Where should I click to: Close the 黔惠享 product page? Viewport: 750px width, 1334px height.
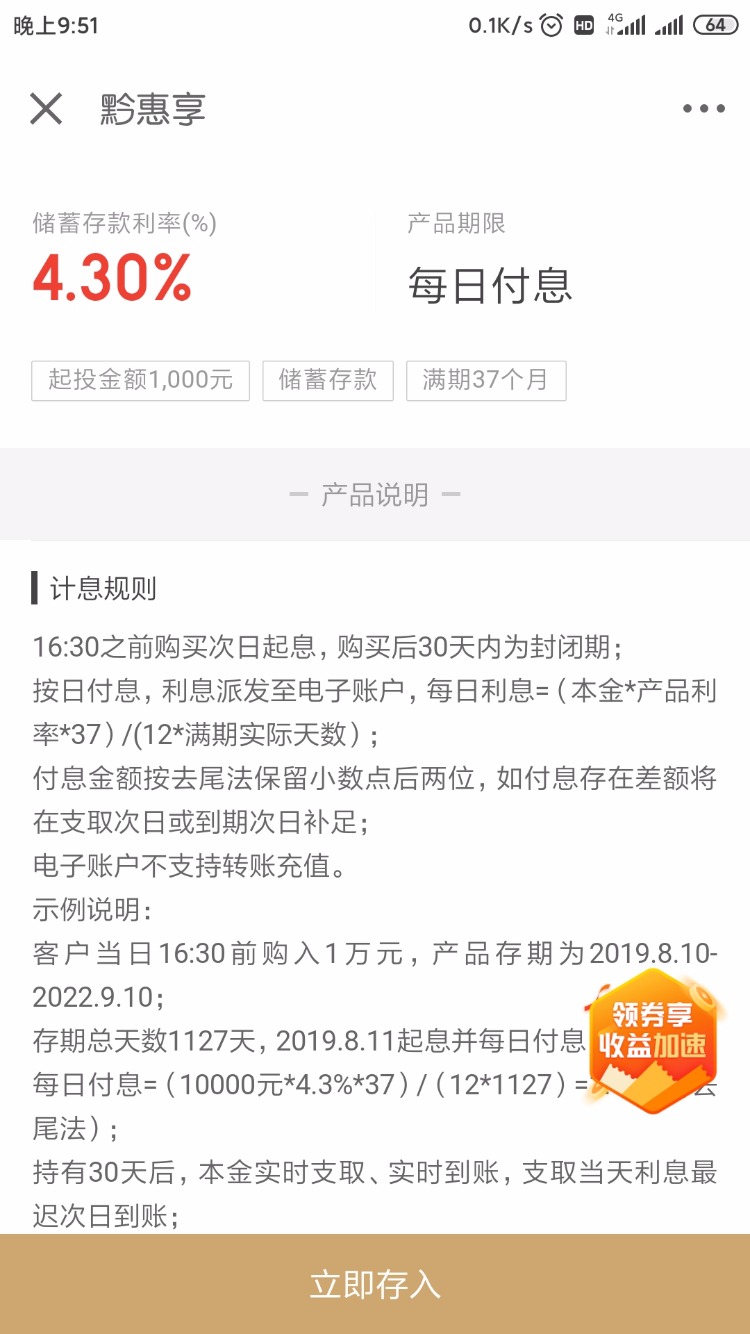click(46, 109)
